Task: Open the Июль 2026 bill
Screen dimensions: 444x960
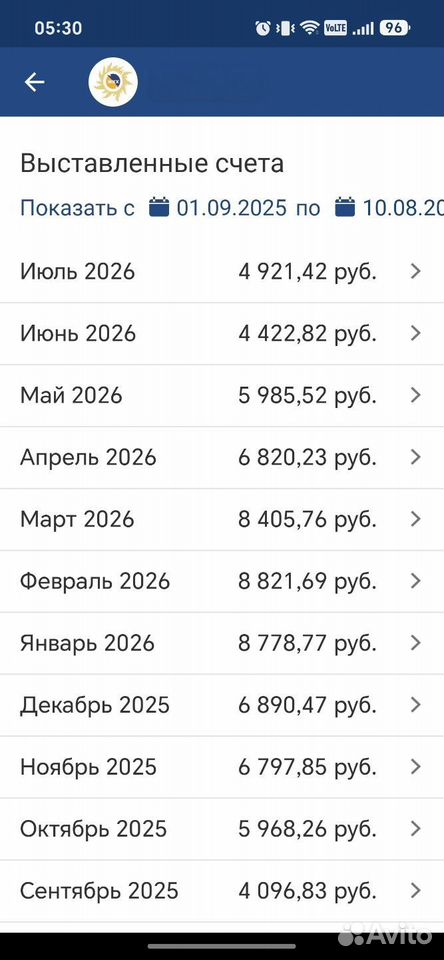Action: [x=222, y=272]
